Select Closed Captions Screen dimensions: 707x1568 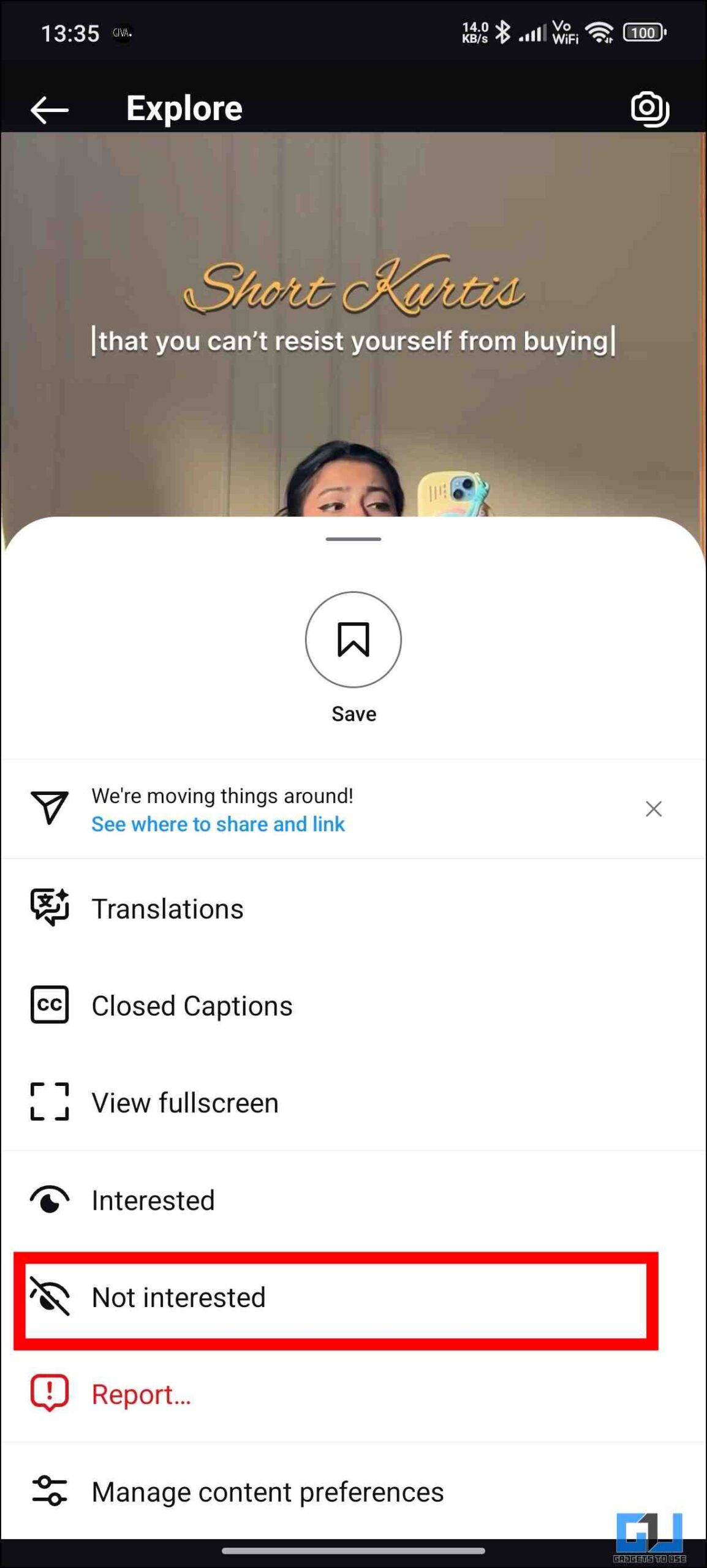tap(353, 1005)
